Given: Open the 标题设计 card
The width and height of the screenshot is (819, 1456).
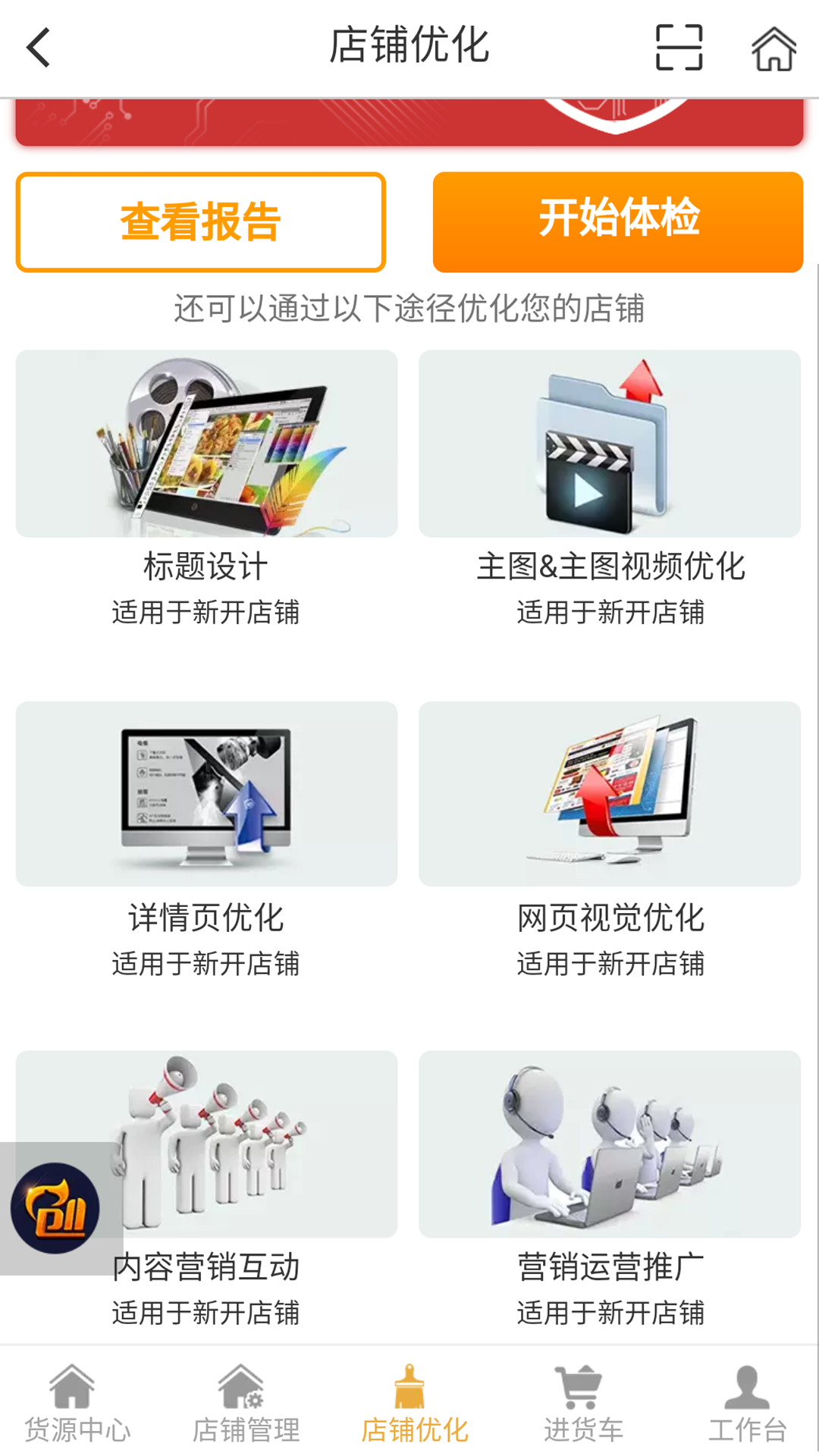Looking at the screenshot, I should tap(206, 487).
